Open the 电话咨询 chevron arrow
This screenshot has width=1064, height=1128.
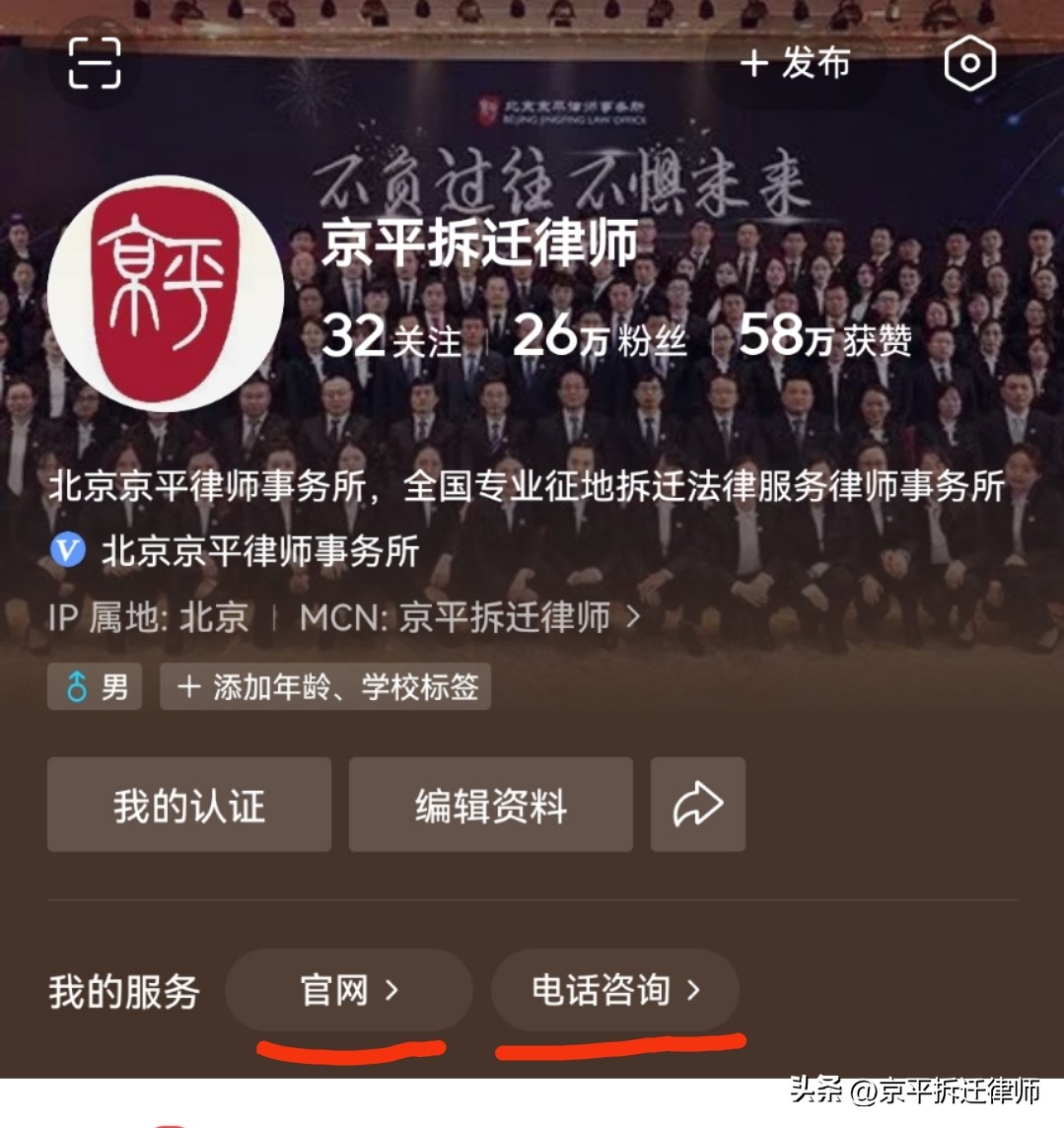[696, 991]
